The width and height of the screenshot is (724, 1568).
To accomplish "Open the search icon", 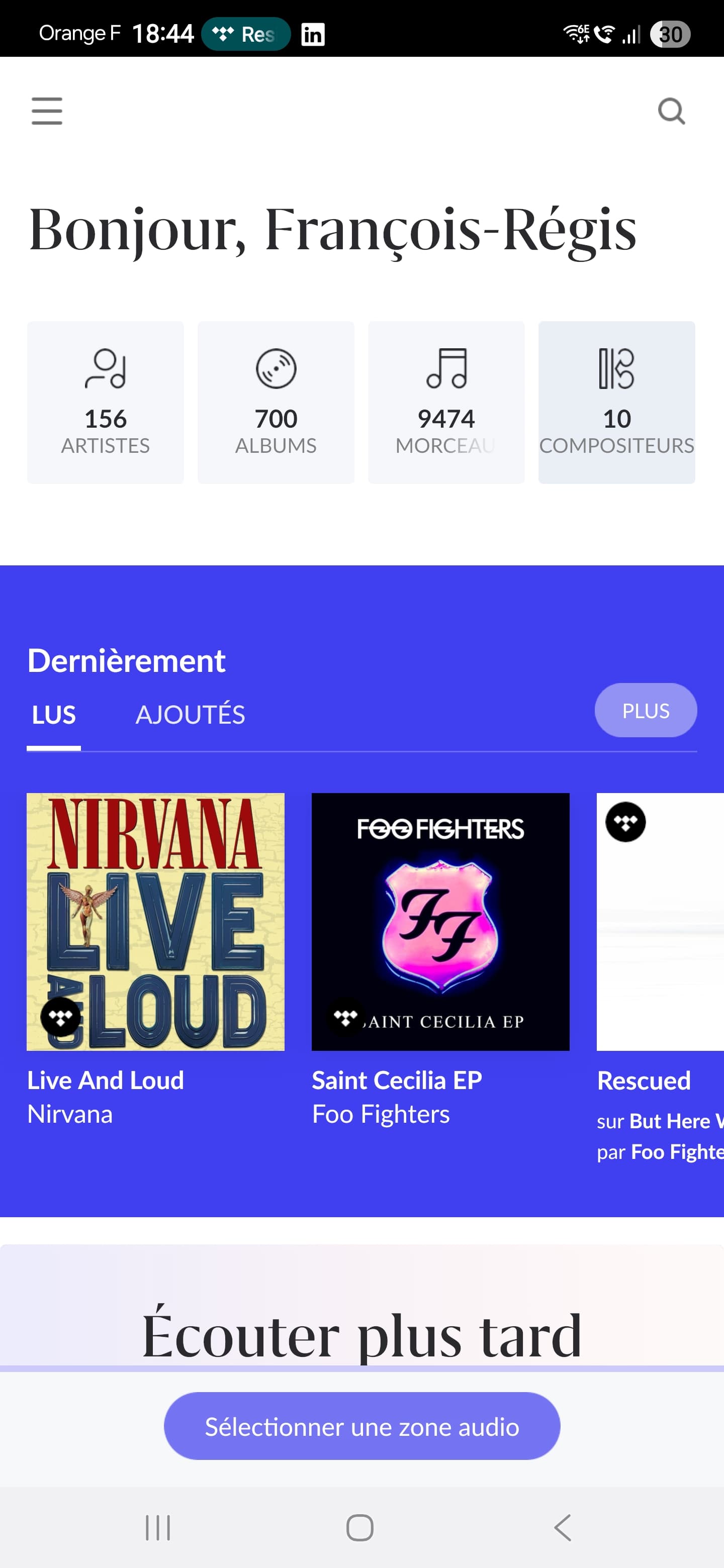I will [x=671, y=111].
